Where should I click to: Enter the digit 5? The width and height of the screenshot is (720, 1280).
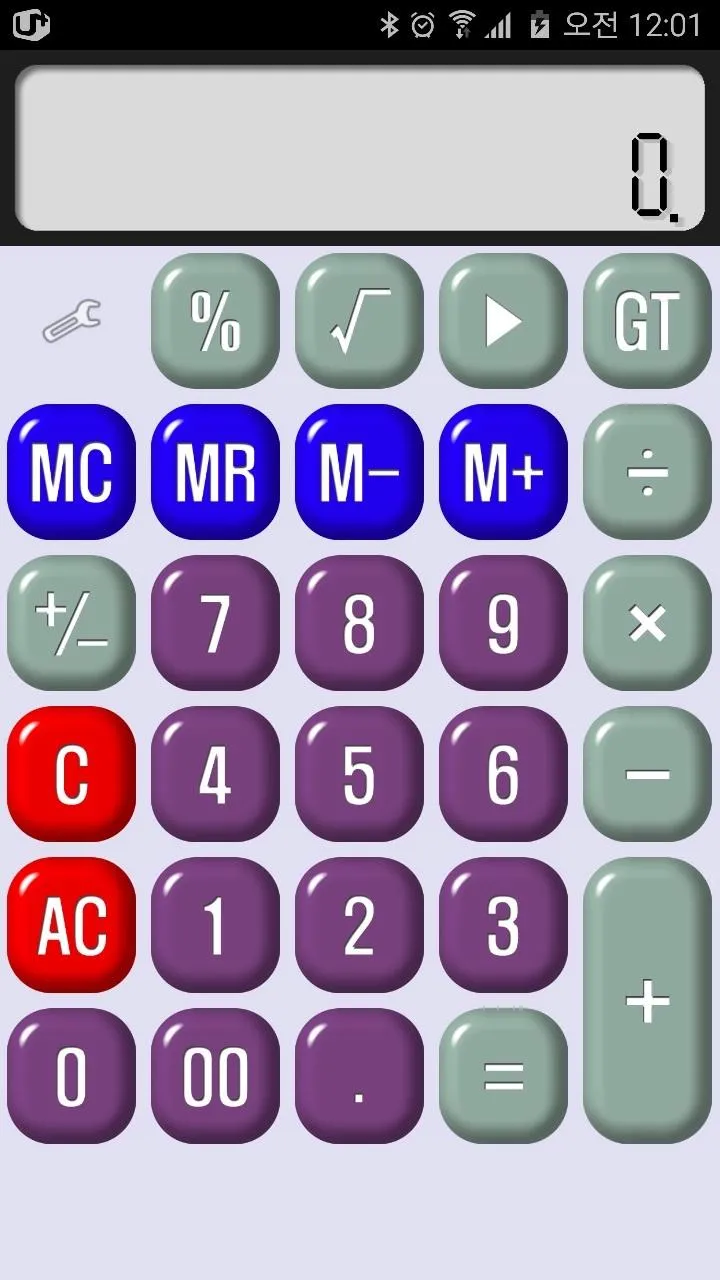coord(359,774)
